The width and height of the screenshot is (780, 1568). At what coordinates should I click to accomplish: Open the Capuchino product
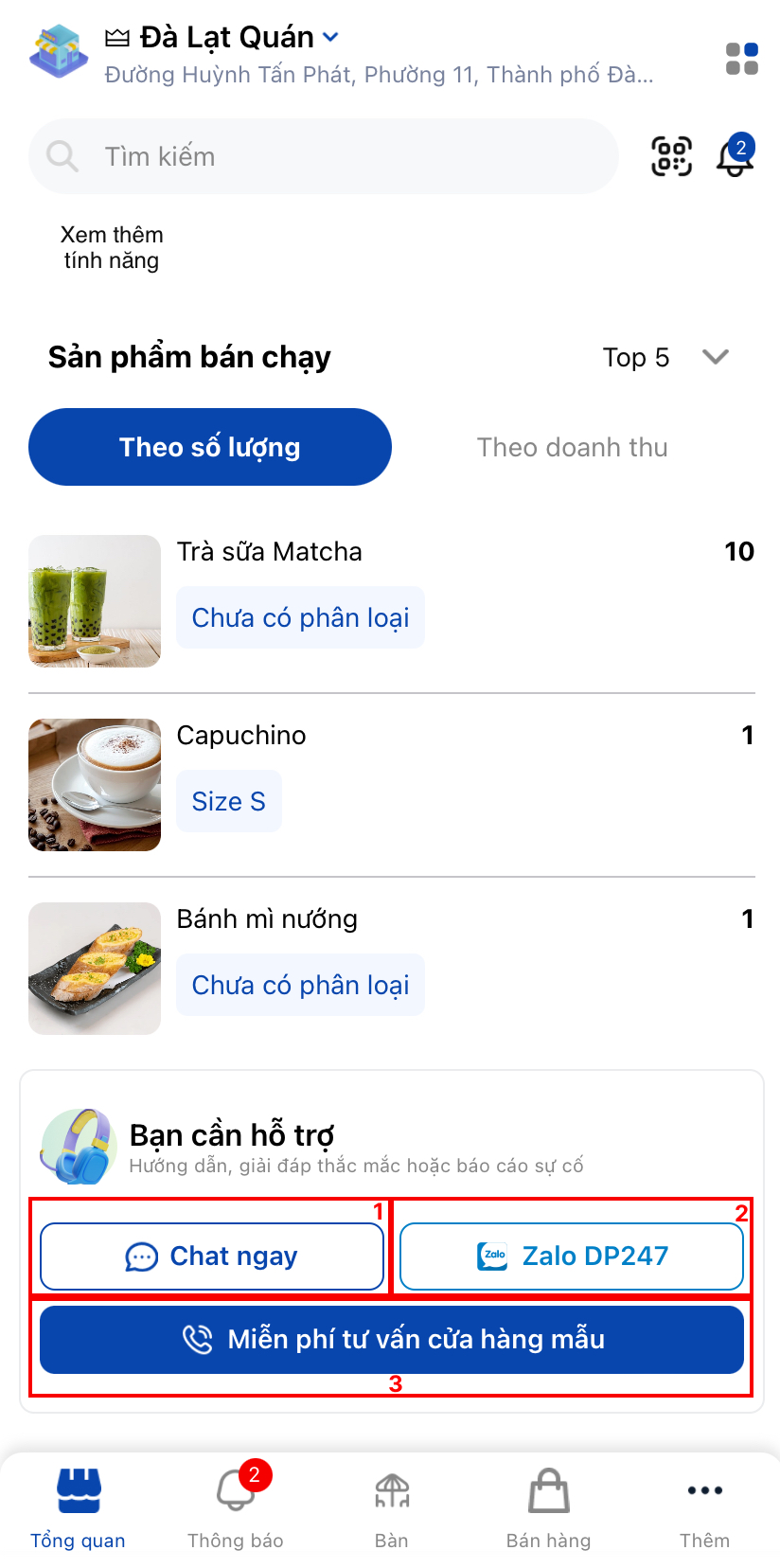click(x=241, y=736)
